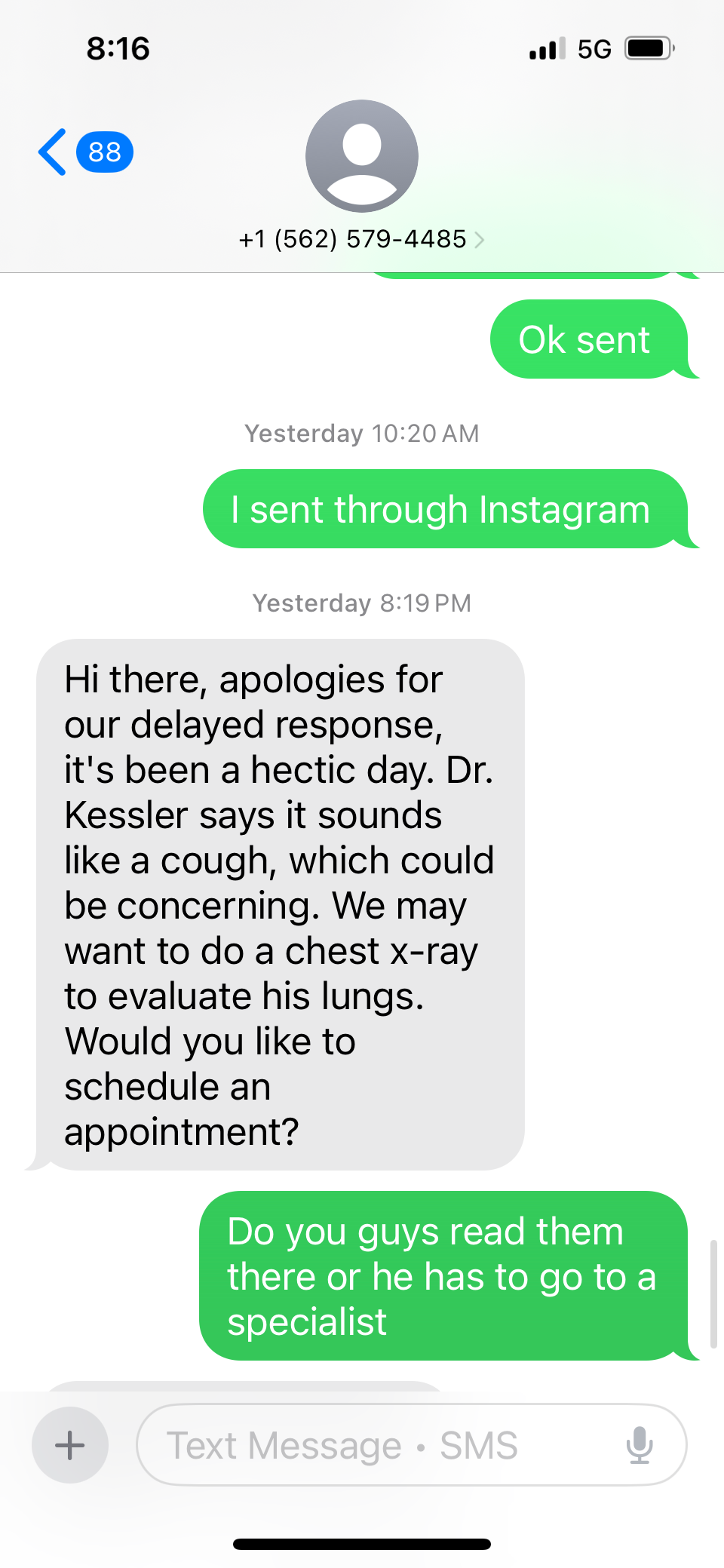
Task: Open contact details for +1 (562) 579-4485
Action: click(x=361, y=239)
